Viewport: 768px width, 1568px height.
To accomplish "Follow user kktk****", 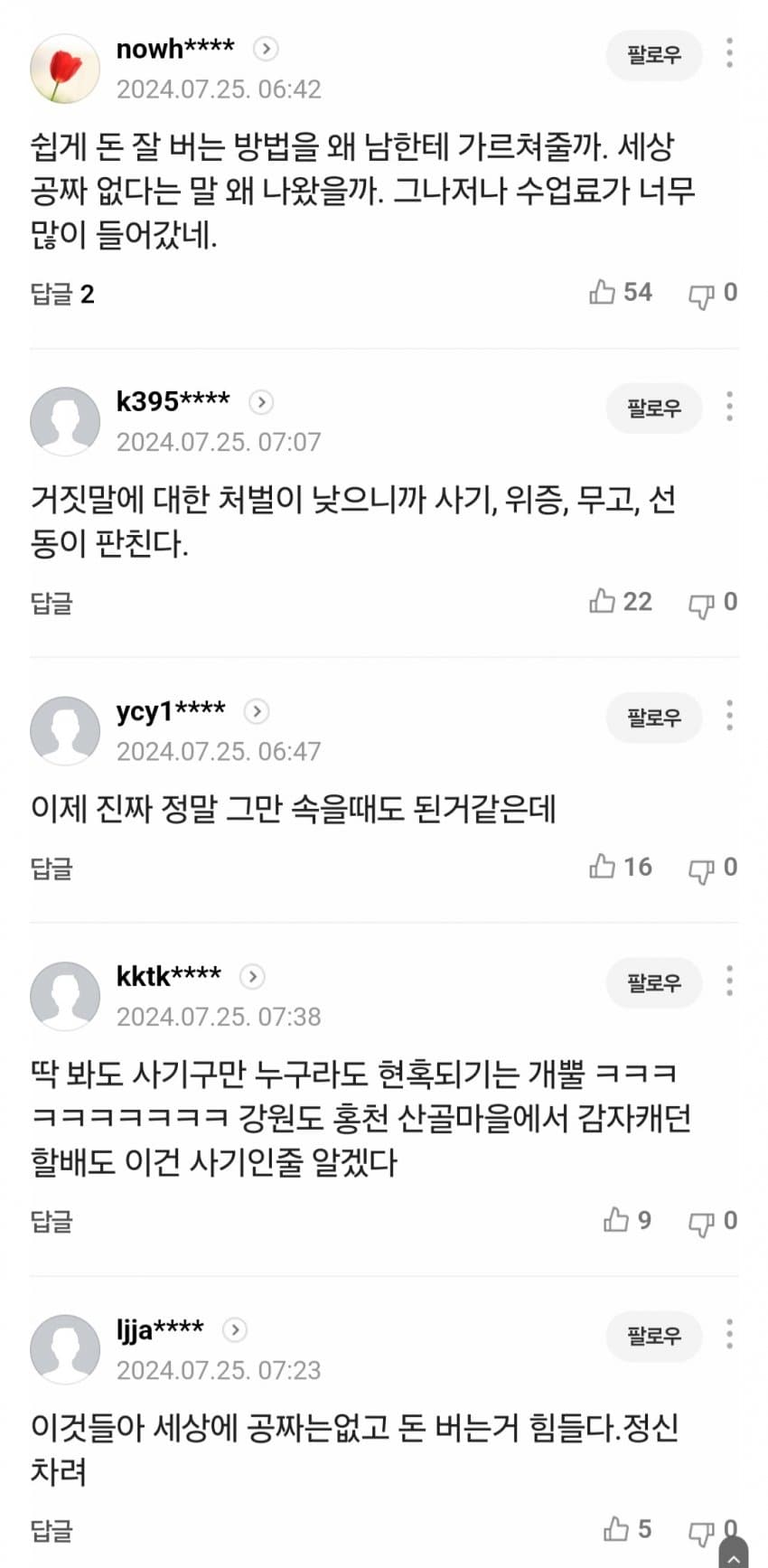I will click(x=653, y=982).
